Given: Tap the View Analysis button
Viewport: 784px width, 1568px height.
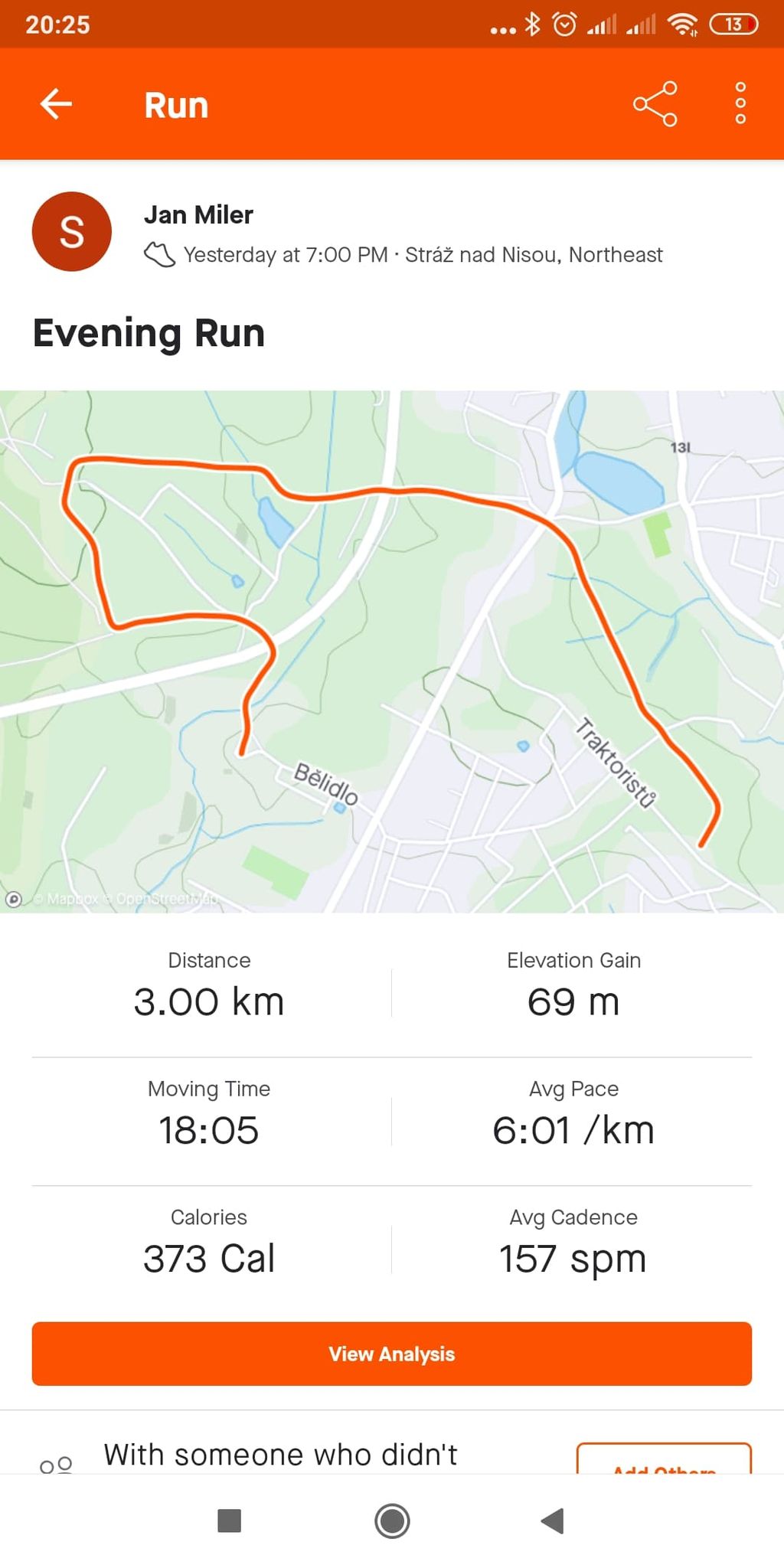Looking at the screenshot, I should pyautogui.click(x=392, y=1354).
